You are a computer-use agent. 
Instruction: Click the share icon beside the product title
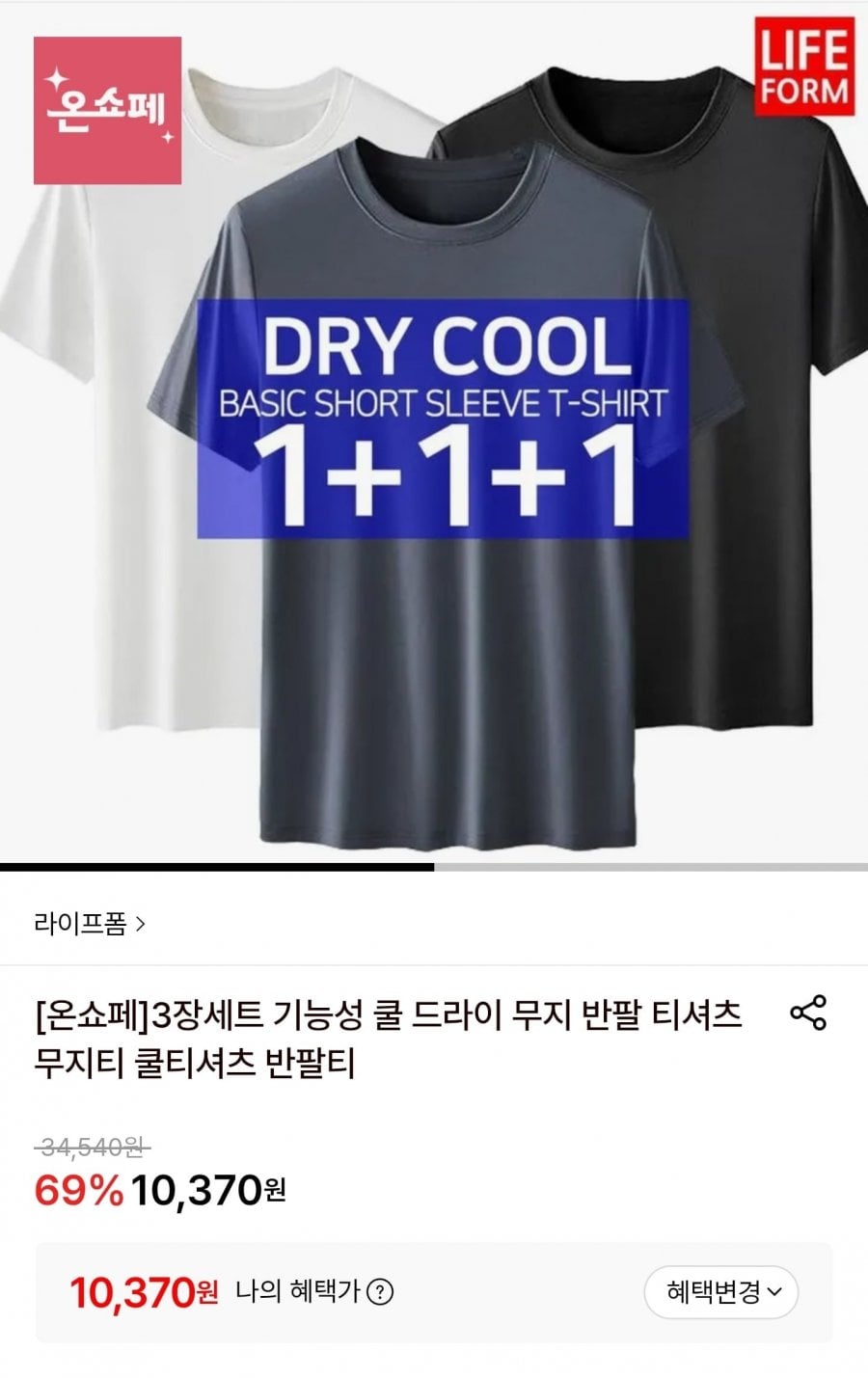click(808, 1013)
